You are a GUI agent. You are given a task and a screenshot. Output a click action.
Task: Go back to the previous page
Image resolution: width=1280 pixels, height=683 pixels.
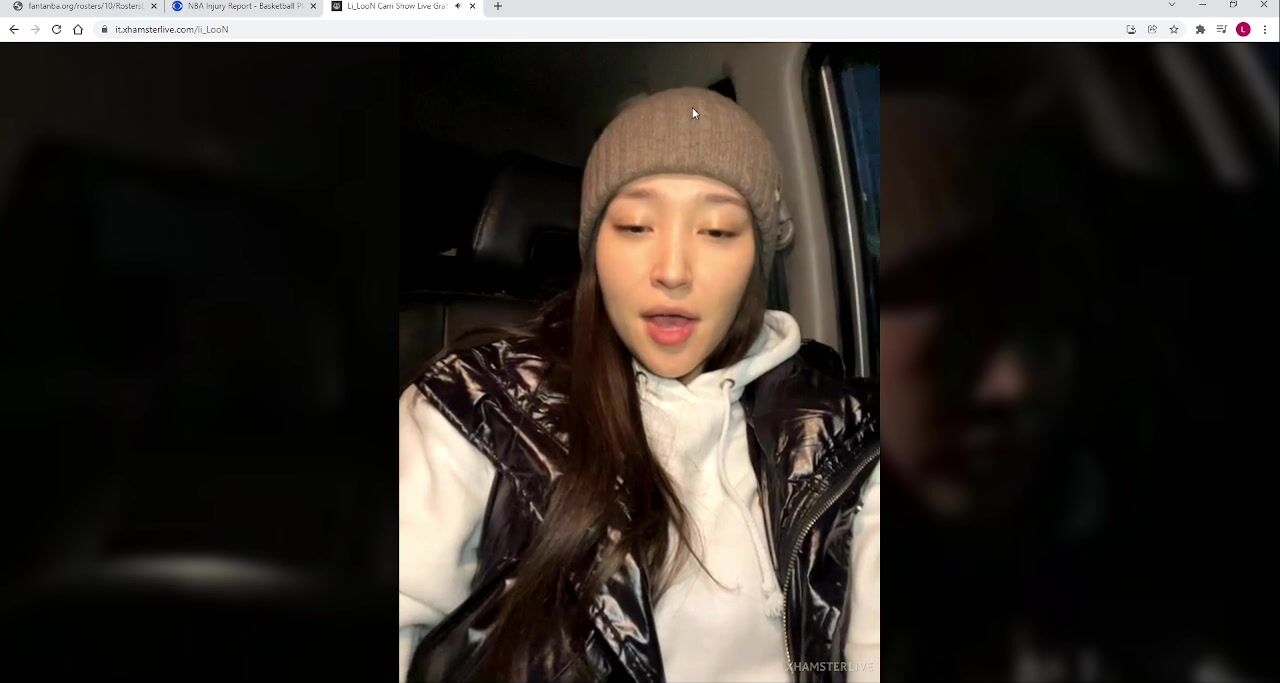tap(14, 29)
